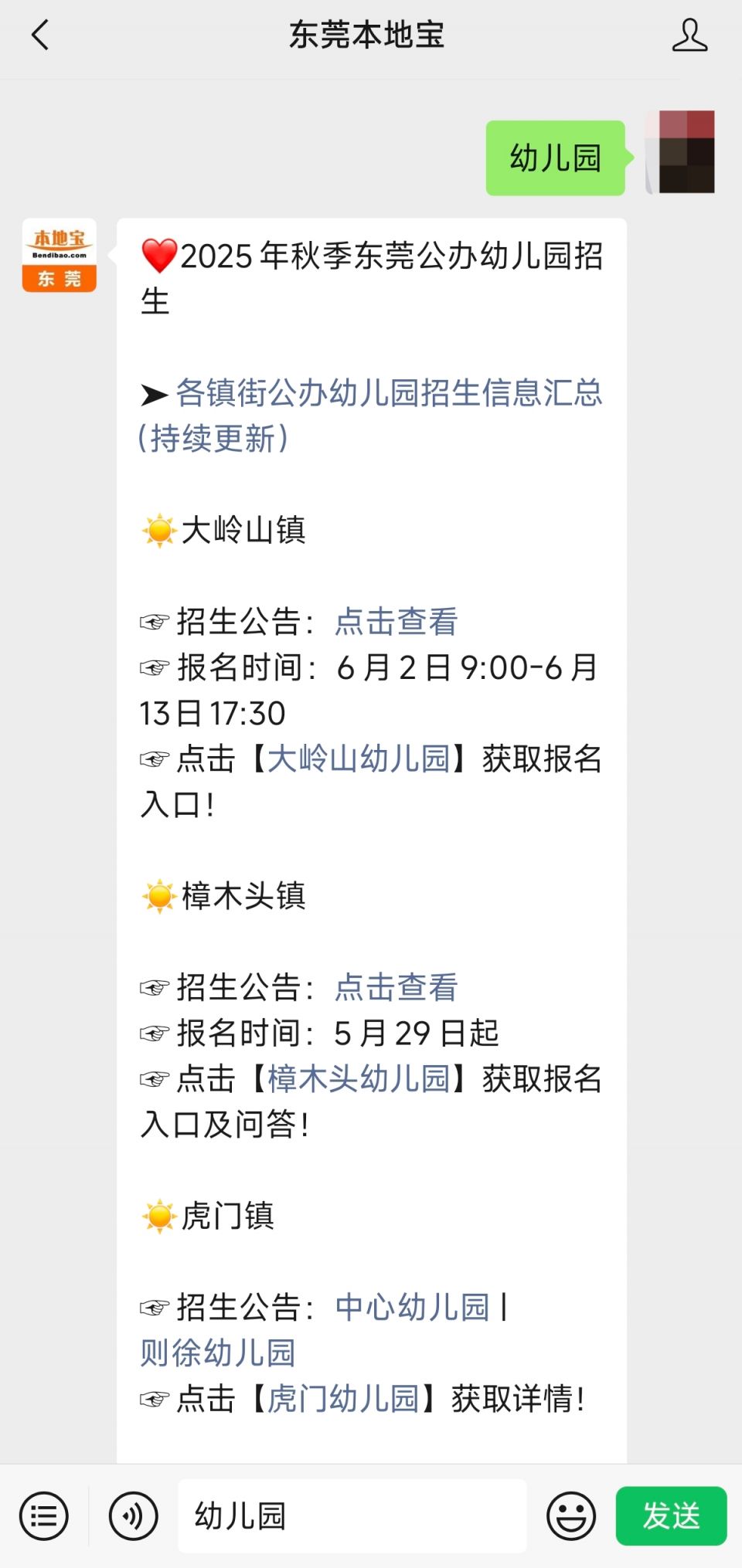The image size is (742, 1568).
Task: Open the account profile icon
Action: pos(689,36)
